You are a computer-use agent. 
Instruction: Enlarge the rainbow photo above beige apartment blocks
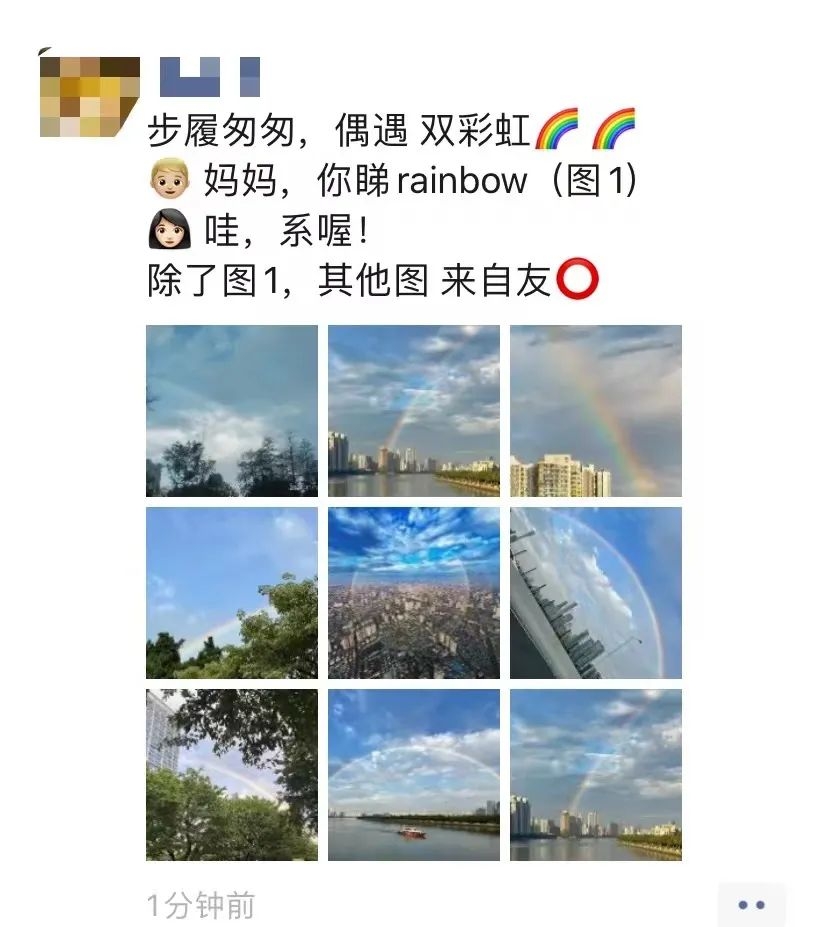click(x=596, y=411)
